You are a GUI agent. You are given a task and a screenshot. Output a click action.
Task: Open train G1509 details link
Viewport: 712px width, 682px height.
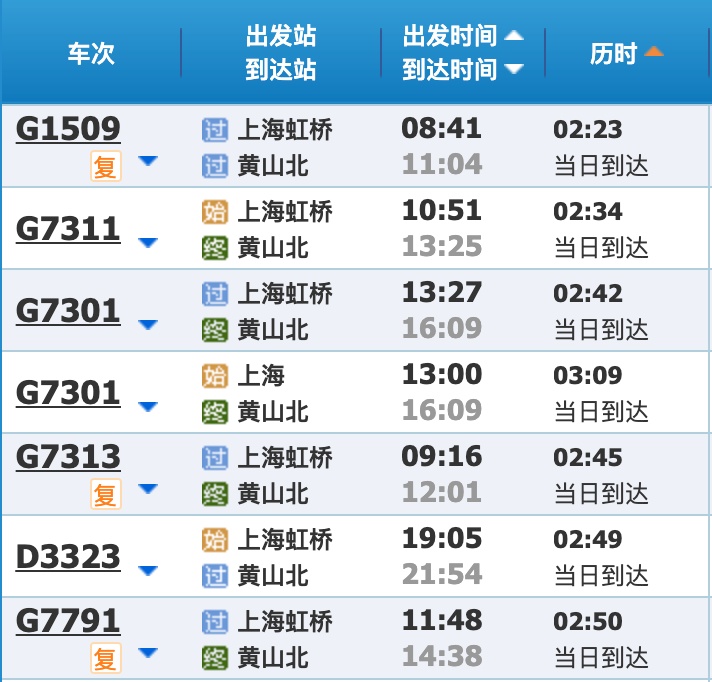click(x=68, y=129)
